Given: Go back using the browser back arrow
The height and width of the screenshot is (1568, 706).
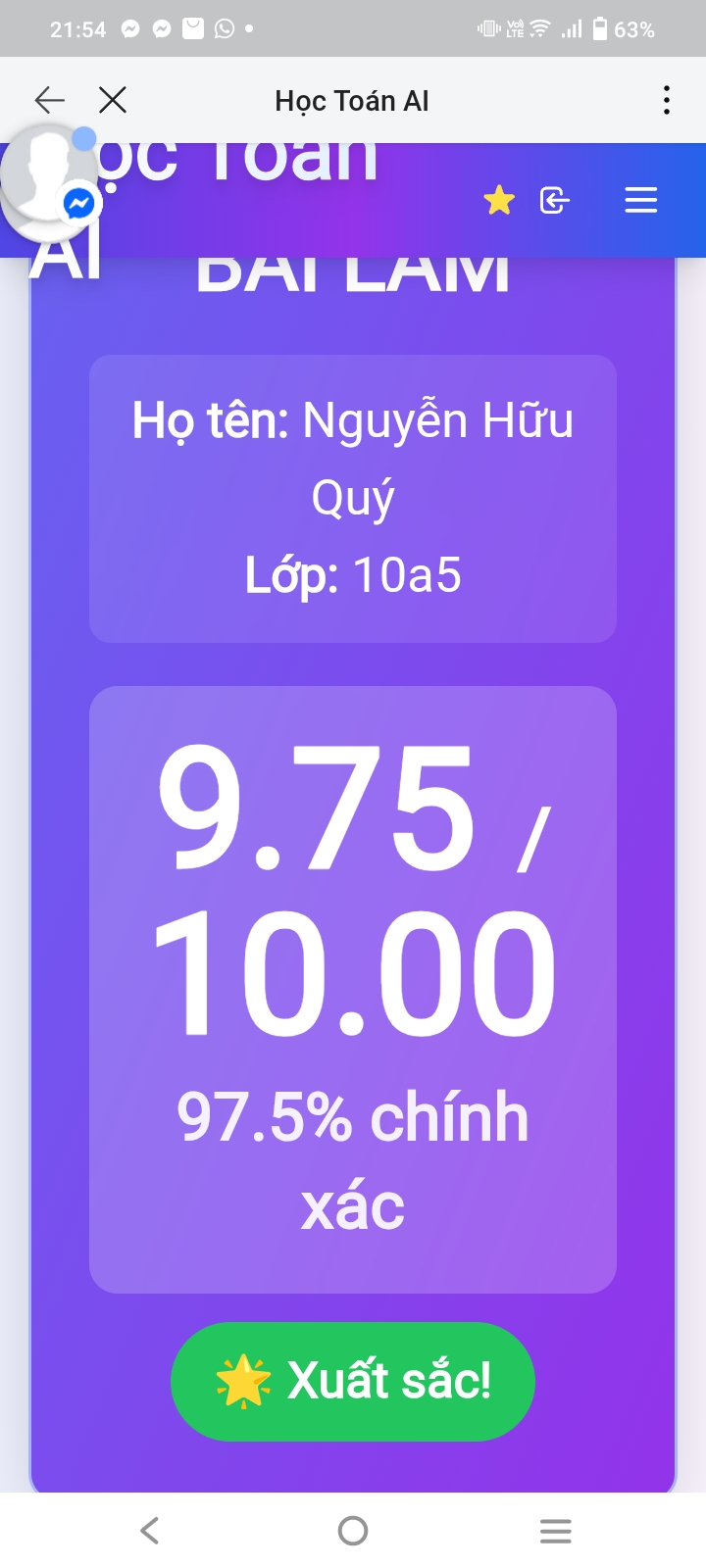Looking at the screenshot, I should tap(49, 100).
